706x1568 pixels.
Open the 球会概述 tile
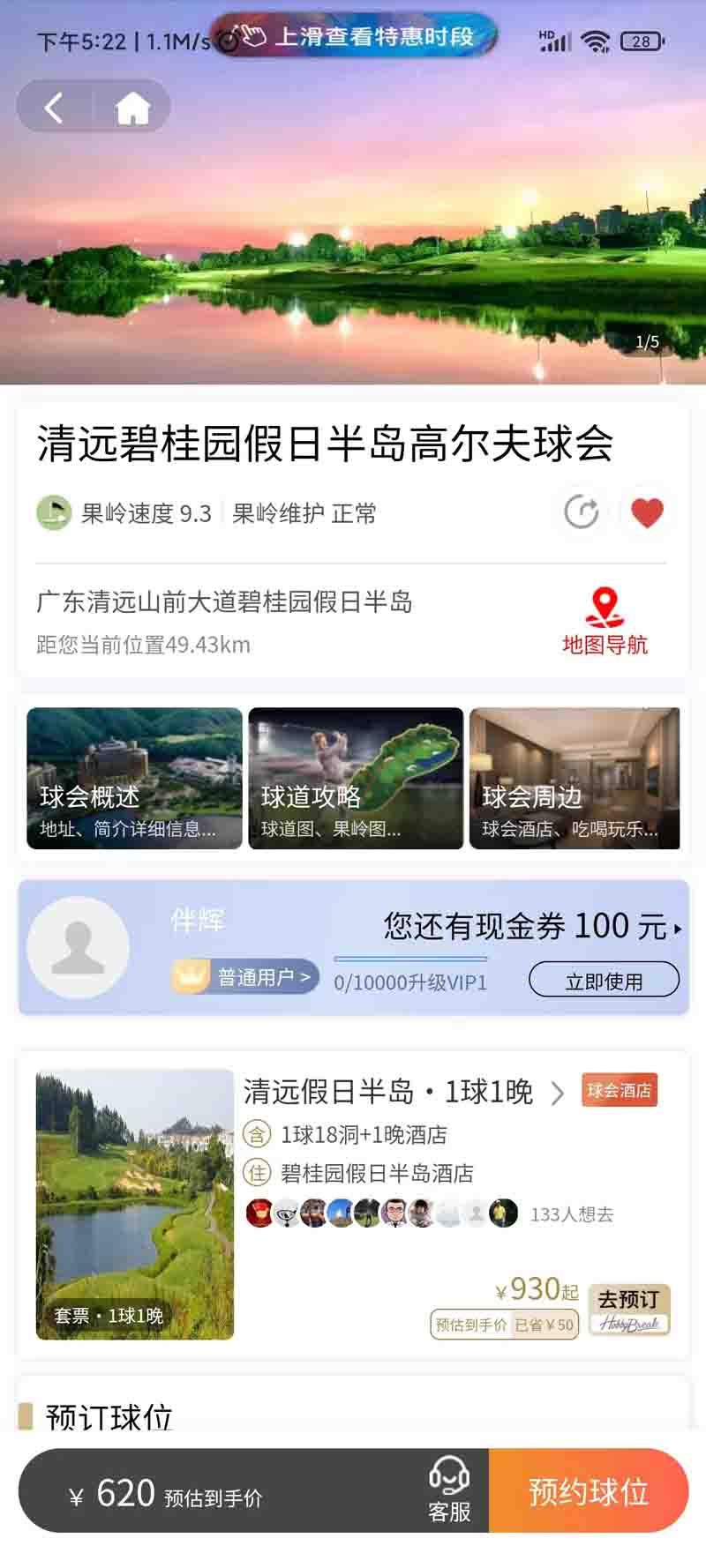click(x=134, y=779)
